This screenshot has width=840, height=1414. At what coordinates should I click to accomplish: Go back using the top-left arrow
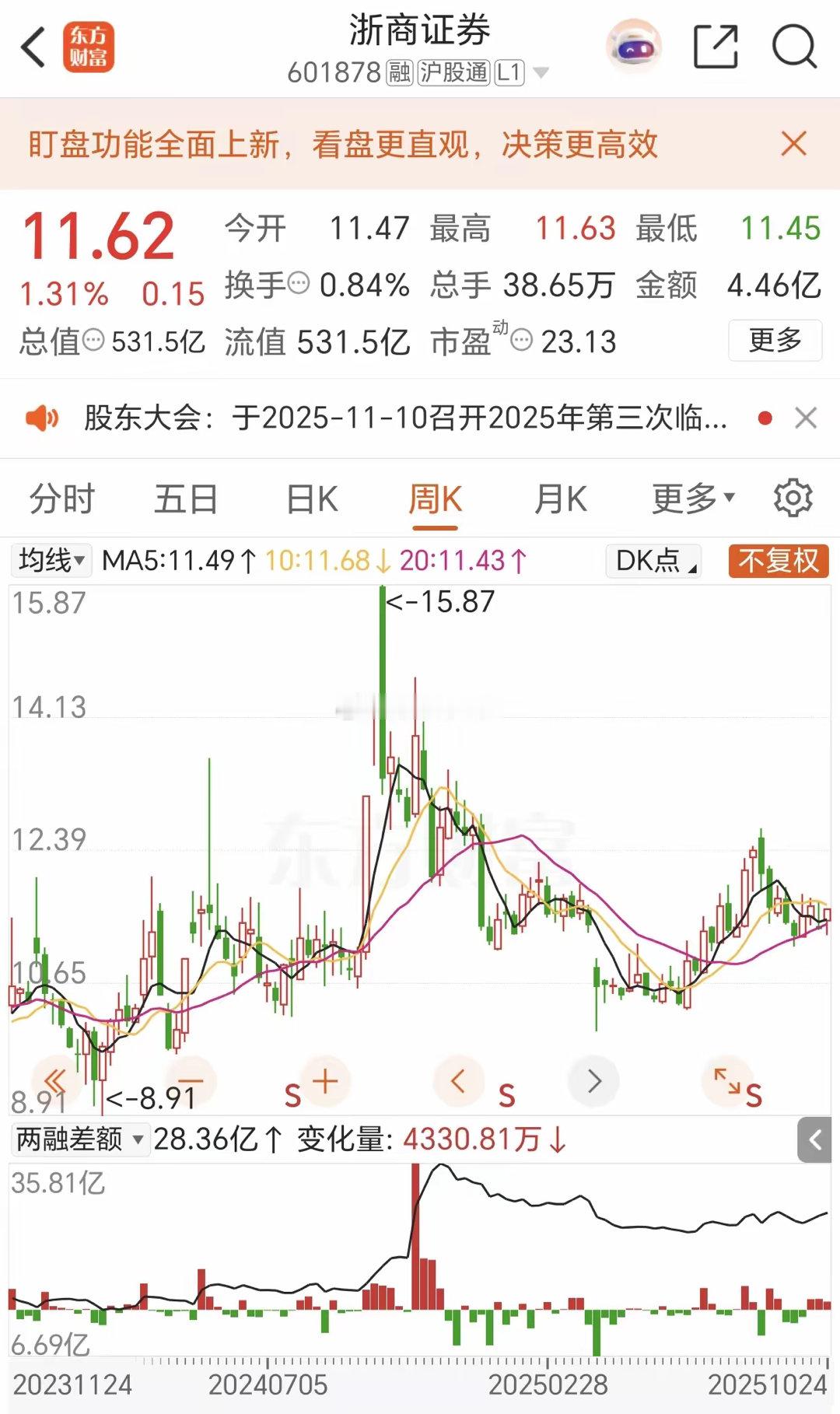34,48
